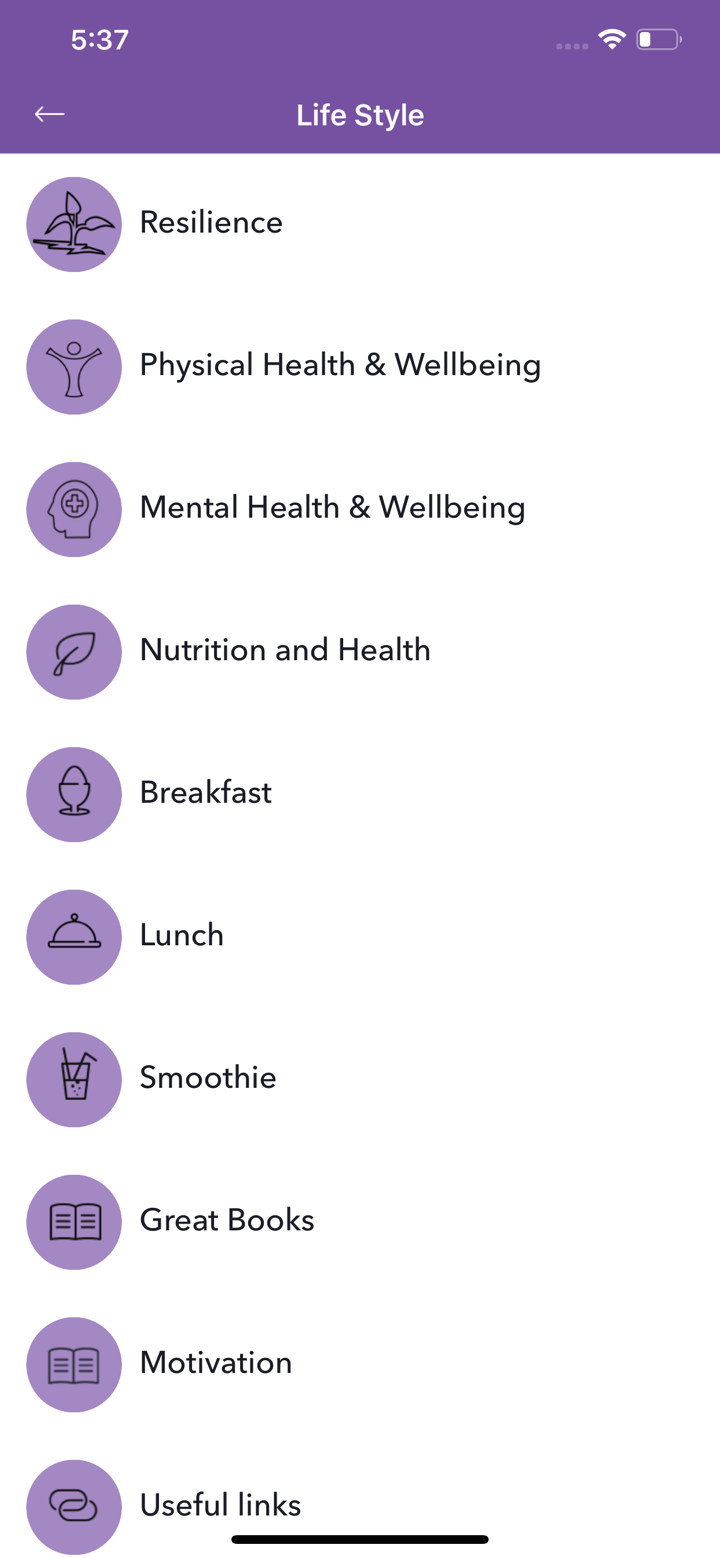Open the Useful links page
The width and height of the screenshot is (720, 1558).
coord(219,1505)
